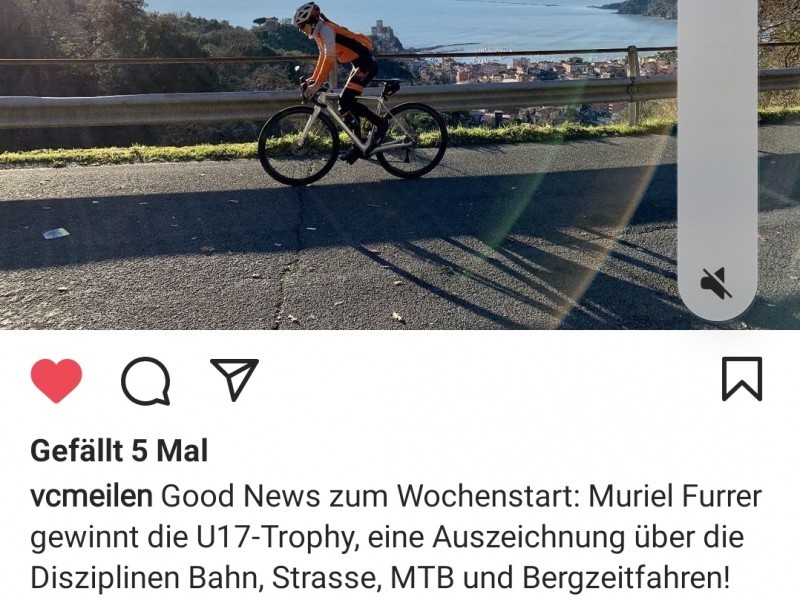
Task: Unlike the vcmeilen post via heart icon
Action: 56,380
